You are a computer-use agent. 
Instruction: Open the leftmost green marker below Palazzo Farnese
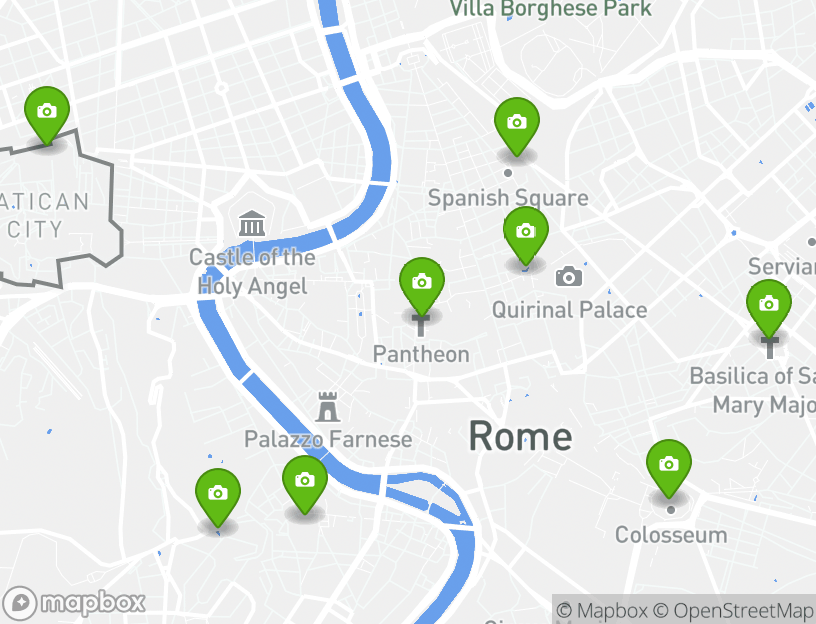tap(217, 493)
